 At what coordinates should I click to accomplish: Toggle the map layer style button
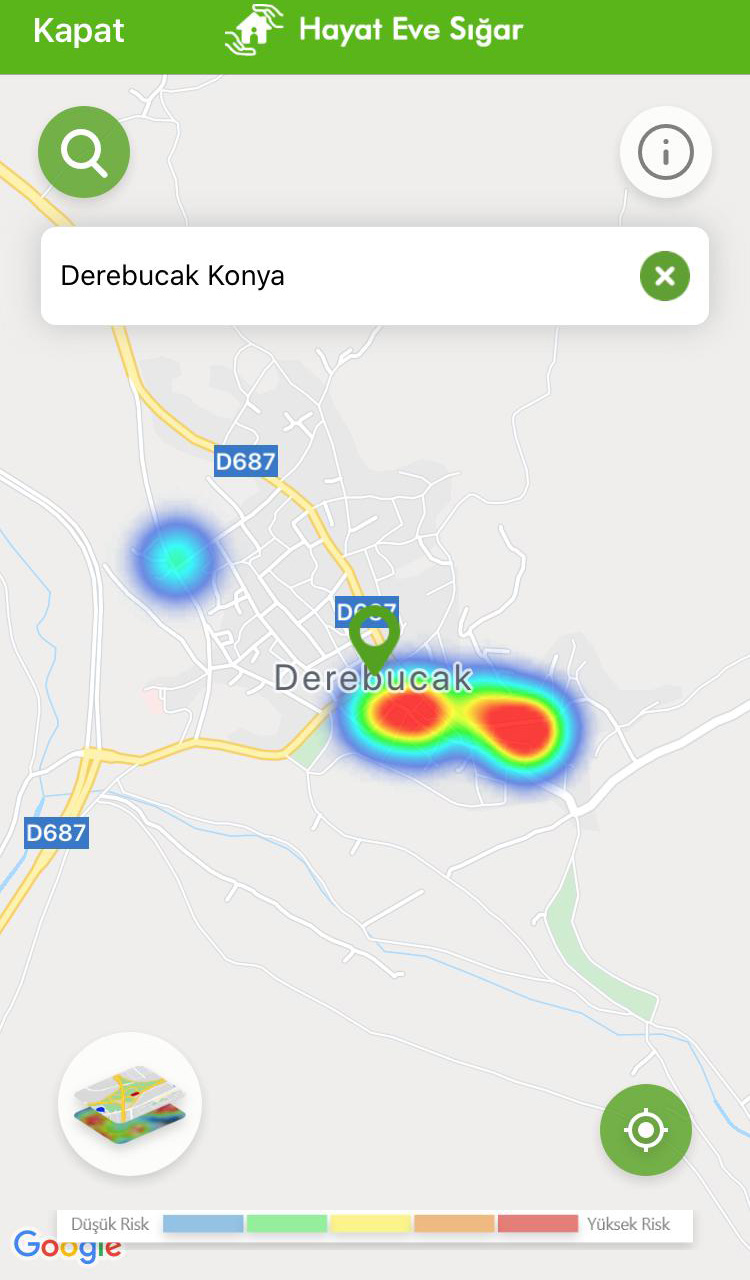130,1104
